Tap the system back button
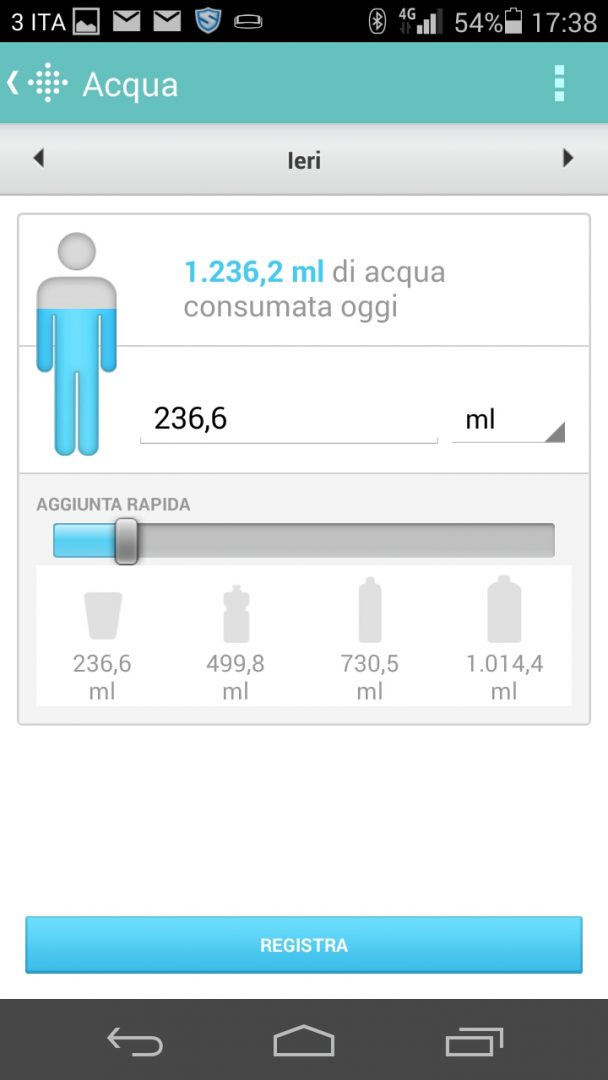Viewport: 608px width, 1080px height. 135,1041
